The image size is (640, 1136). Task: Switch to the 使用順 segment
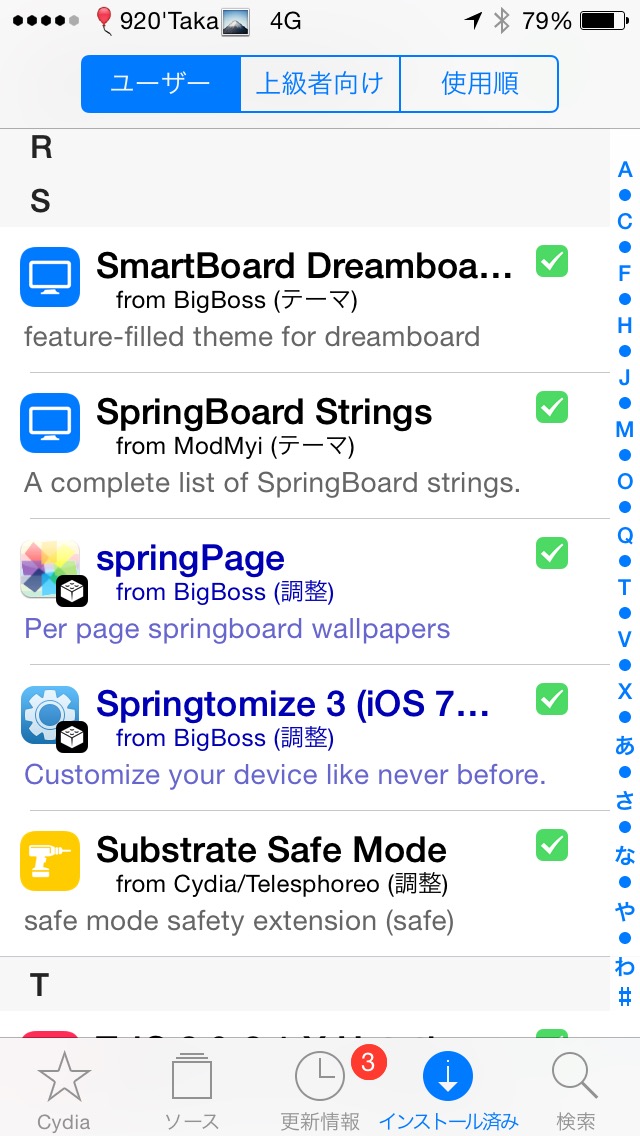point(479,84)
